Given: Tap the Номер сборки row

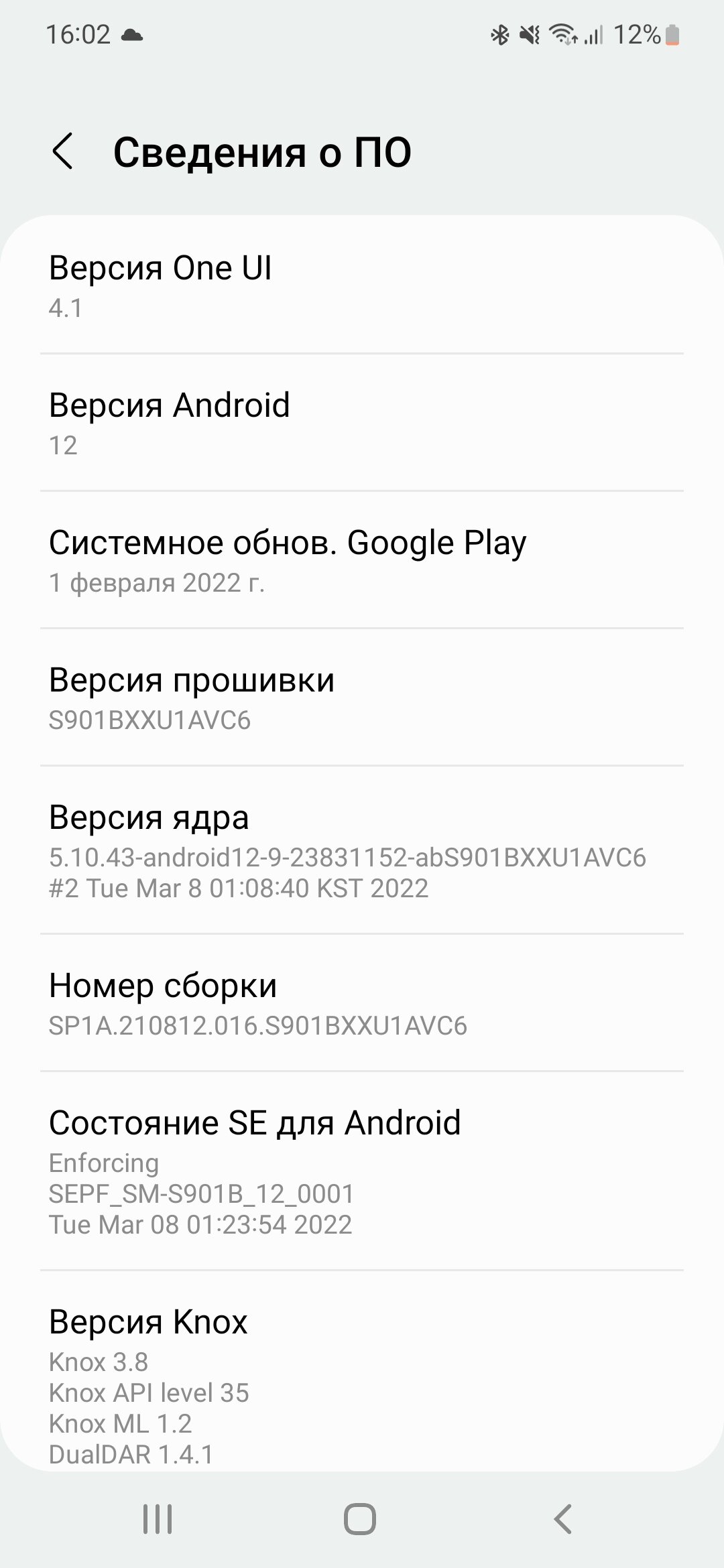Looking at the screenshot, I should pos(362,1003).
